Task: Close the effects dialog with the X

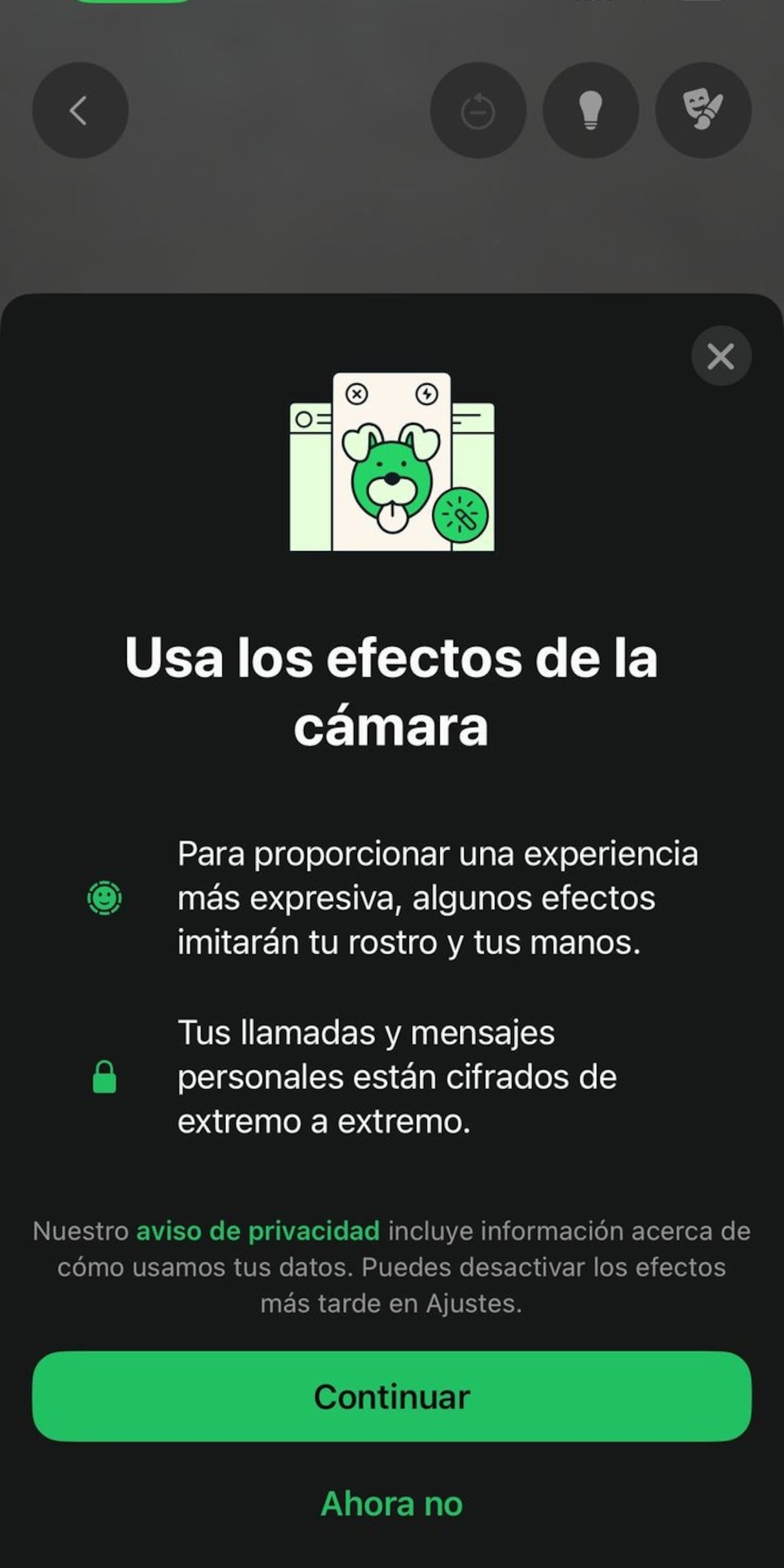Action: pos(721,355)
